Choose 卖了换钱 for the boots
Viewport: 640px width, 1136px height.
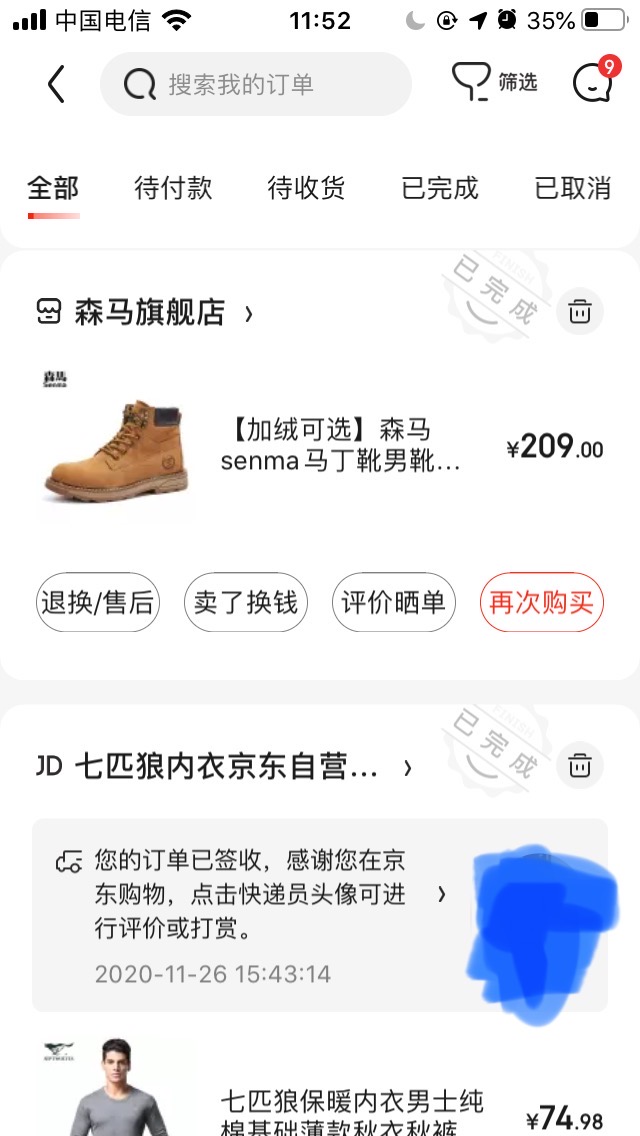tap(245, 602)
